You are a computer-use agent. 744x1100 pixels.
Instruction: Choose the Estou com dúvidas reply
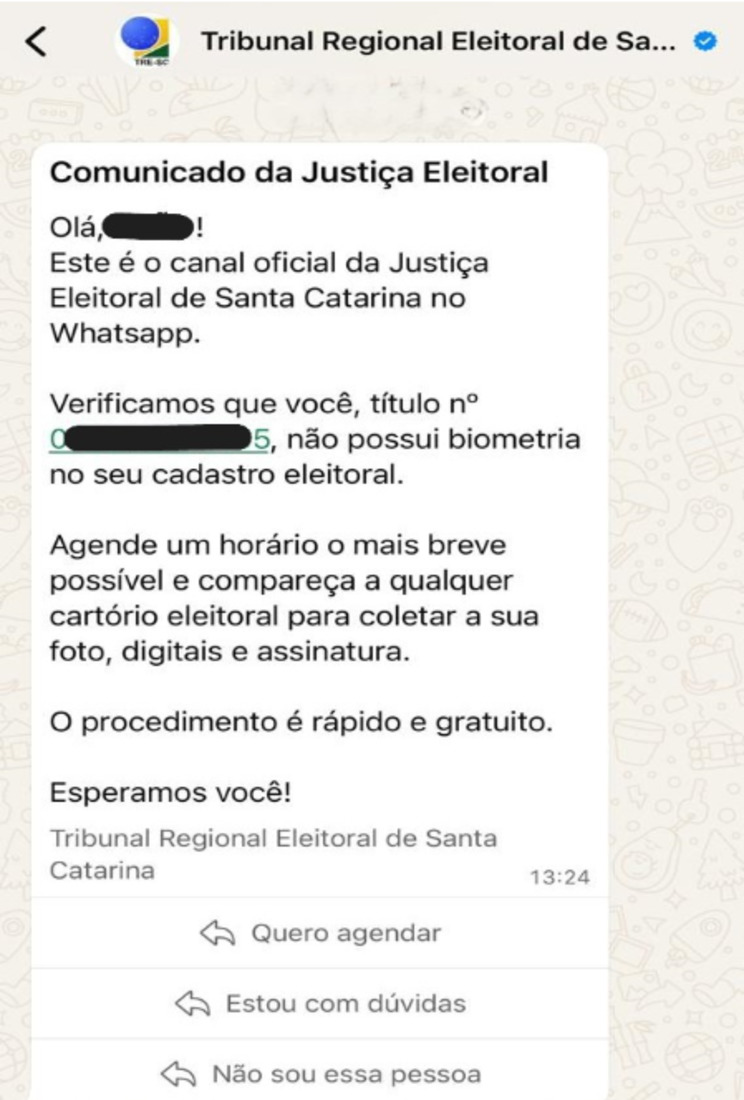(x=320, y=1003)
